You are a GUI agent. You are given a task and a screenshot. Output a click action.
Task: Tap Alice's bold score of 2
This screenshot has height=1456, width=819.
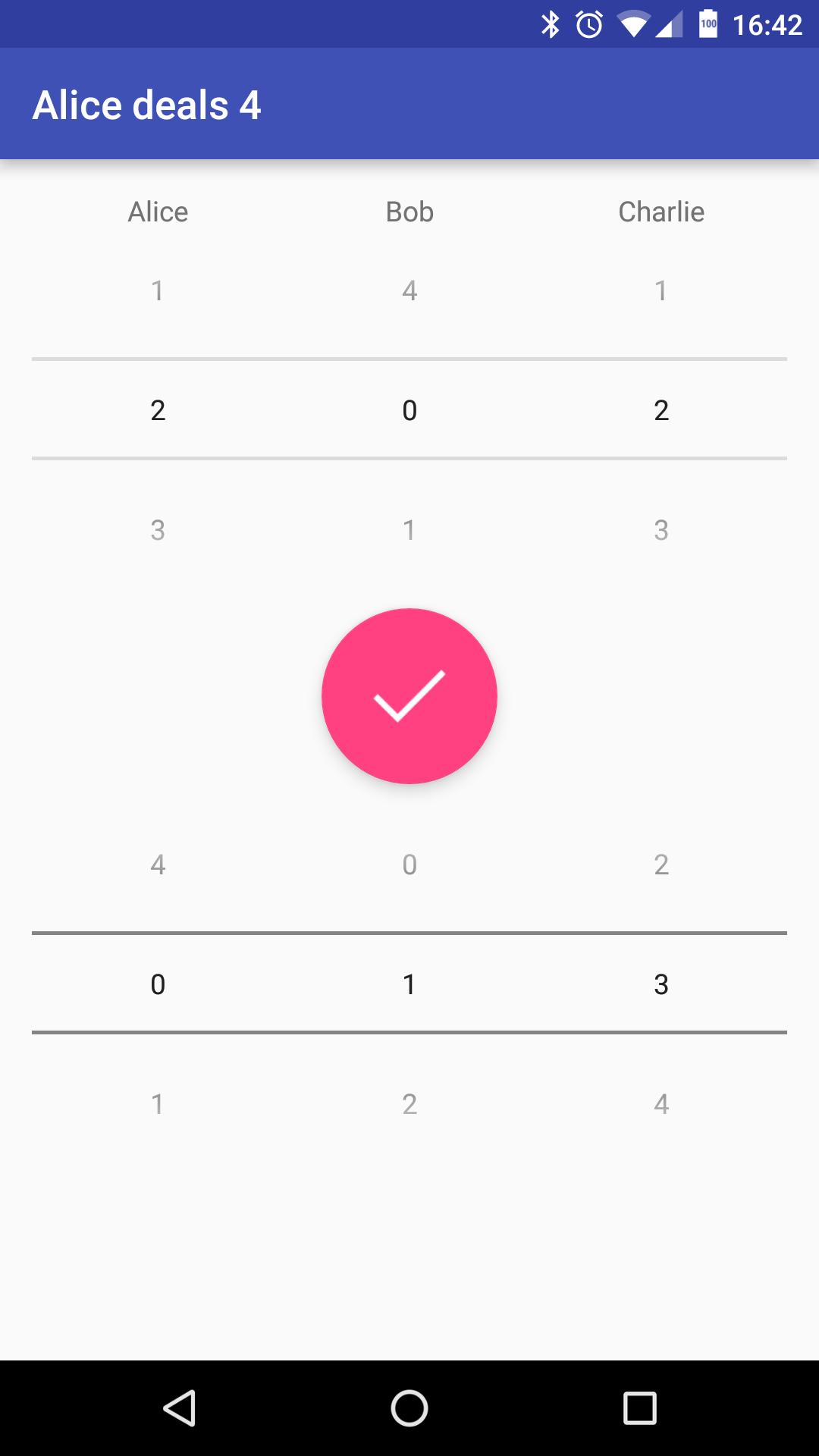pos(157,409)
